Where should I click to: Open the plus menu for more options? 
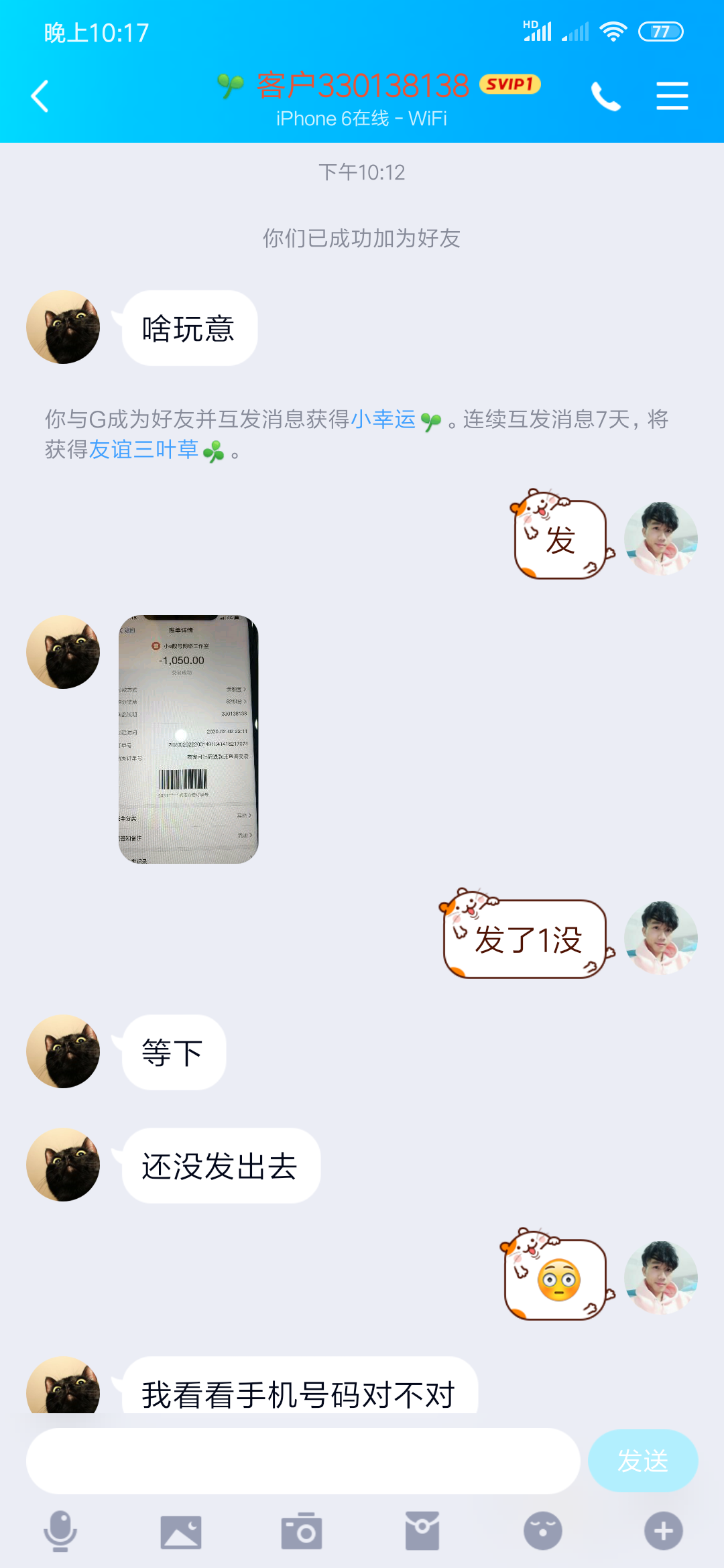point(664,1531)
